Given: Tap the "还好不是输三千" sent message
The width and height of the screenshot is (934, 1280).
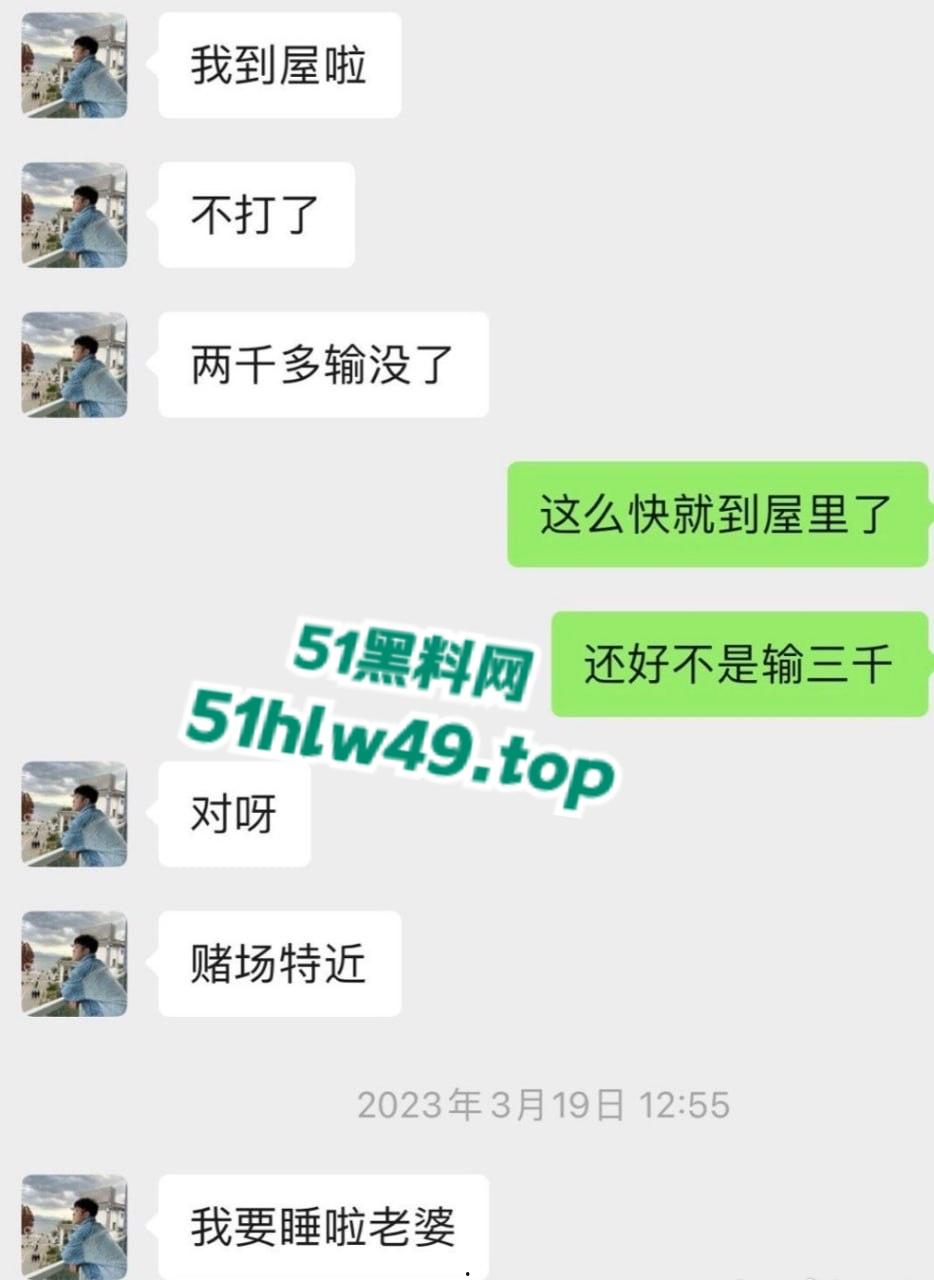Looking at the screenshot, I should click(740, 663).
